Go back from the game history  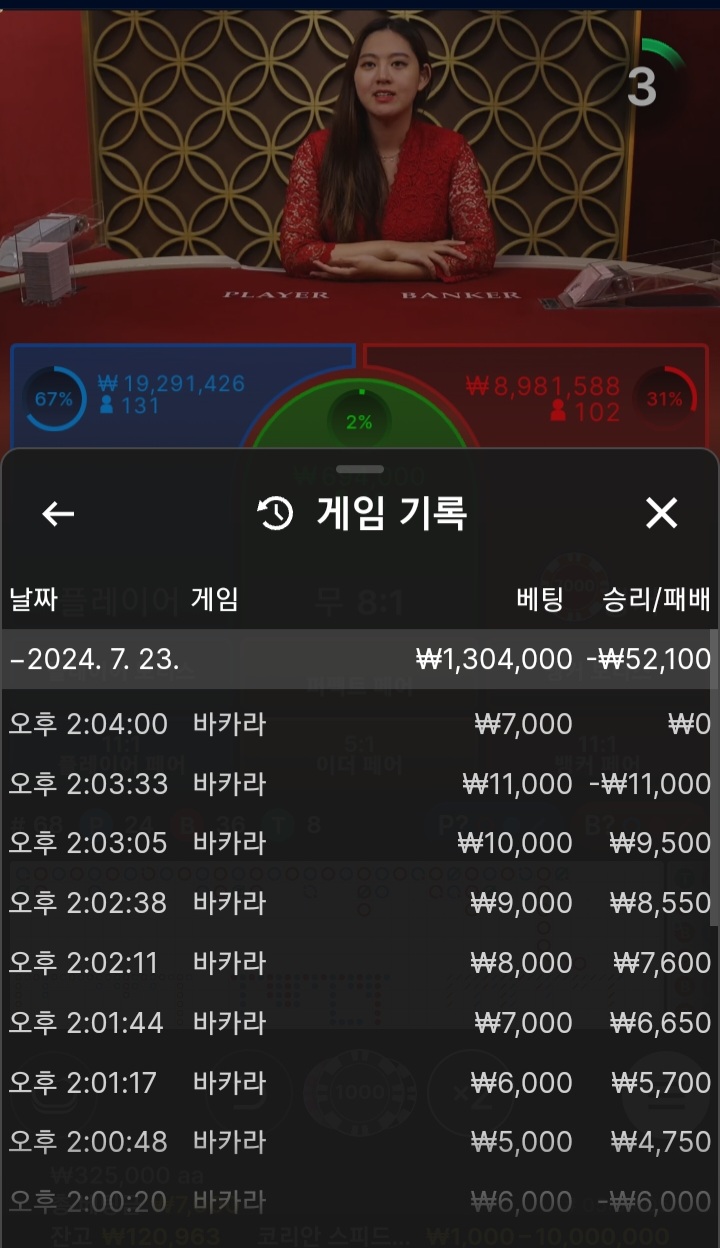point(58,514)
